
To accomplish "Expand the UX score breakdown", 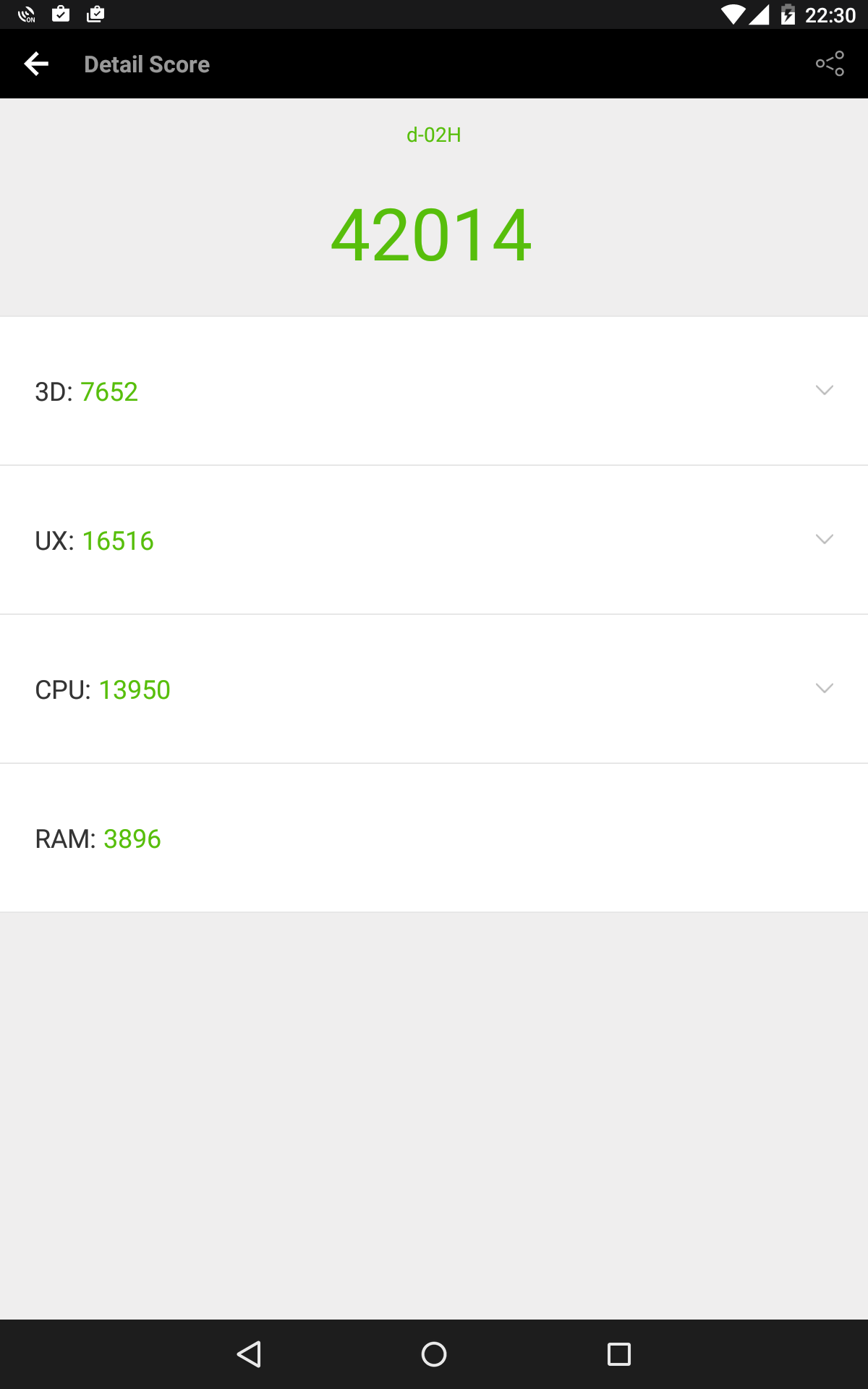I will point(824,540).
